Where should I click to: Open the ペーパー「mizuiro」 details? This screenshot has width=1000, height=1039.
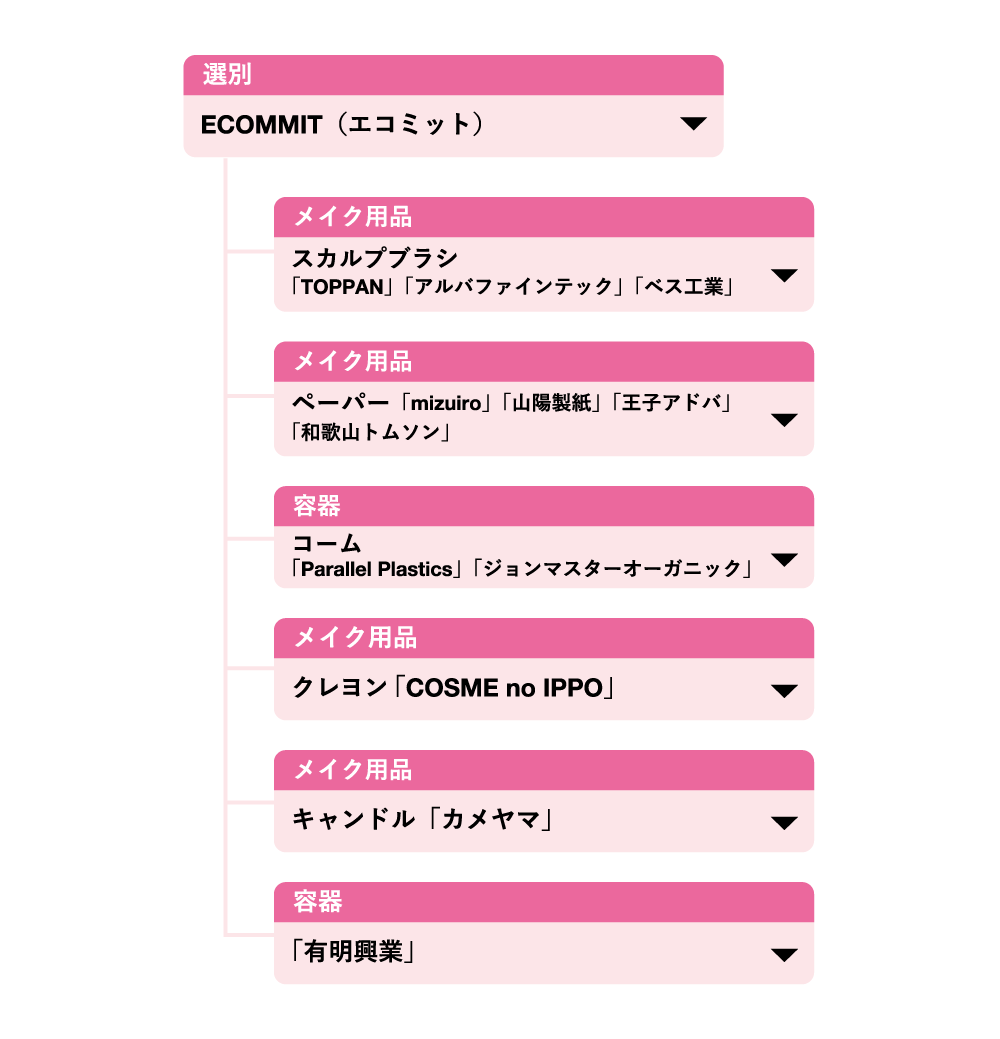[x=784, y=420]
